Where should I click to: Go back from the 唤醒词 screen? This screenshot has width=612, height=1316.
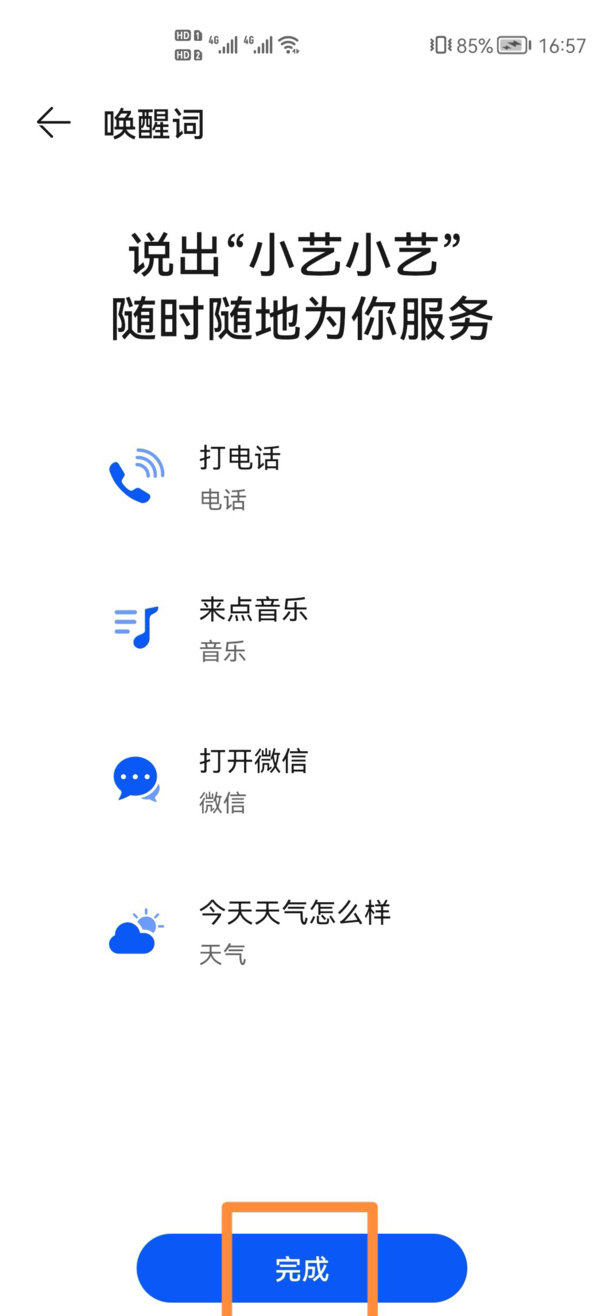point(53,123)
